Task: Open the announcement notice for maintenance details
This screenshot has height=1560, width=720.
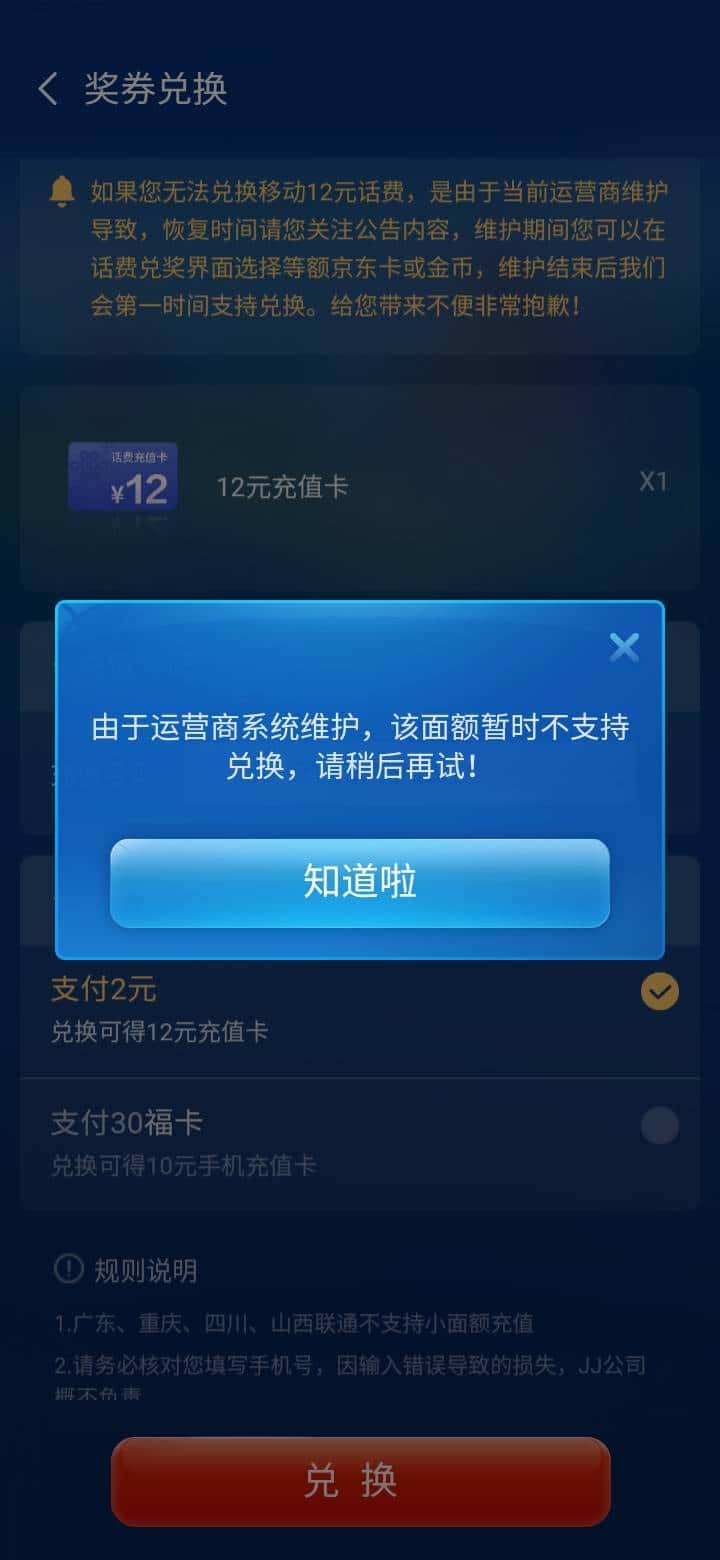Action: [360, 250]
